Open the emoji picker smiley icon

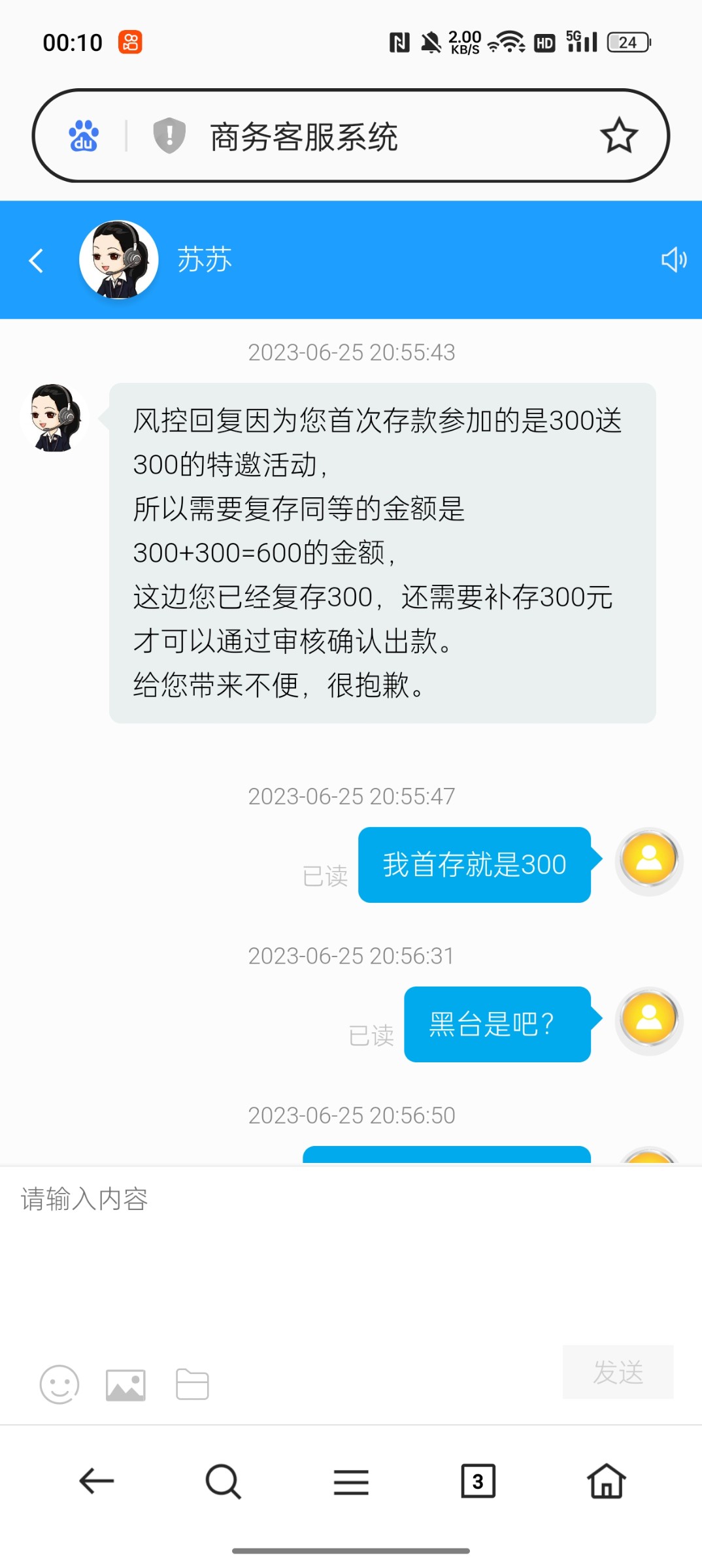point(59,1383)
